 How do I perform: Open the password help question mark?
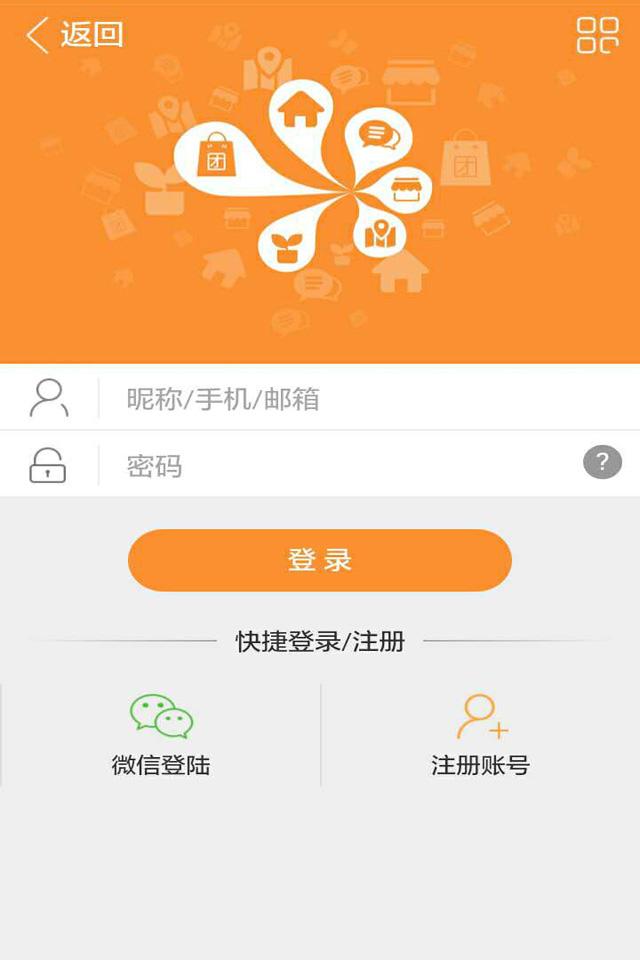602,462
